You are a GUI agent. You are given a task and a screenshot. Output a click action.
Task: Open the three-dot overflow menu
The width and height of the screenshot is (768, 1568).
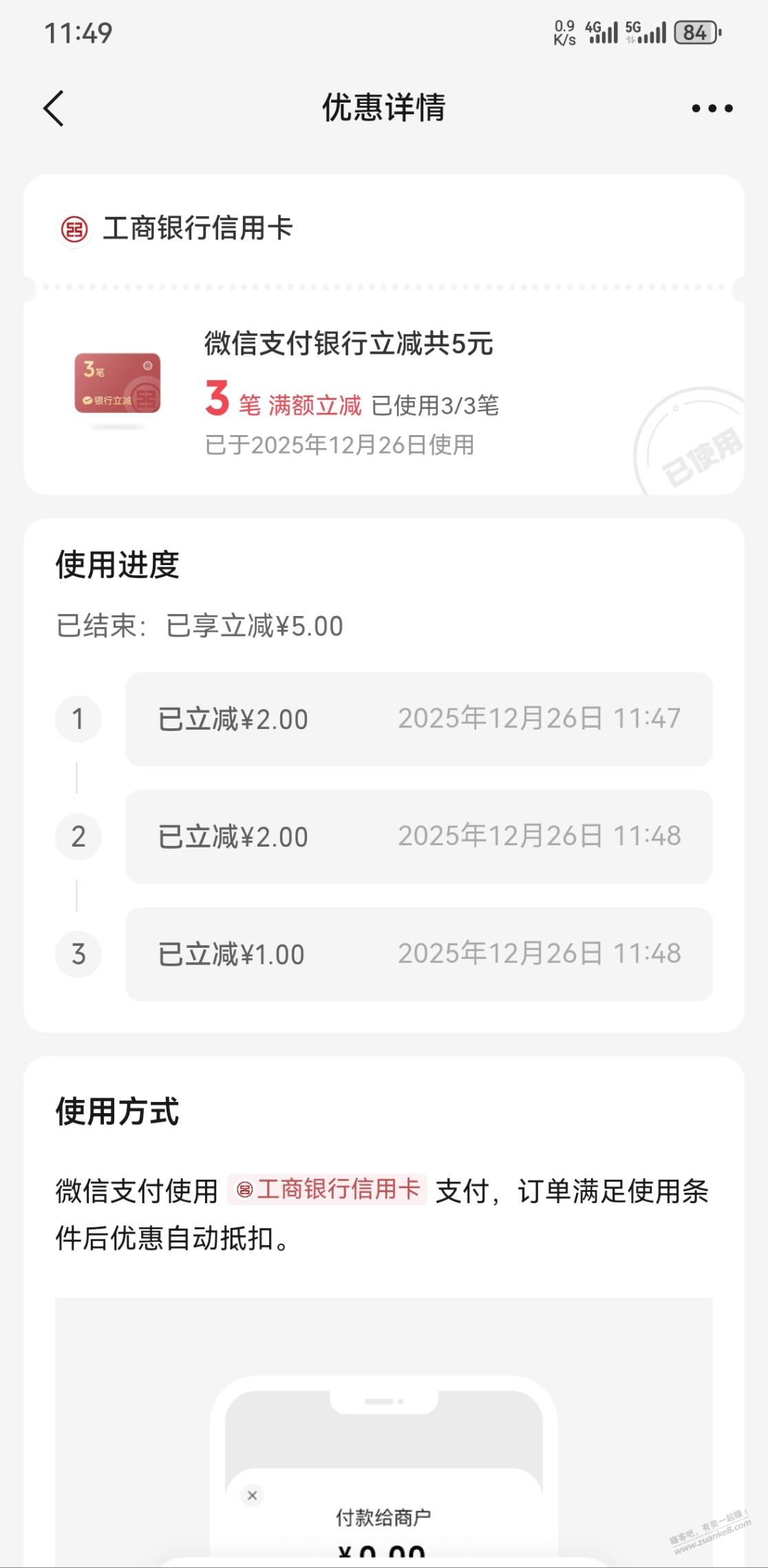[x=712, y=109]
